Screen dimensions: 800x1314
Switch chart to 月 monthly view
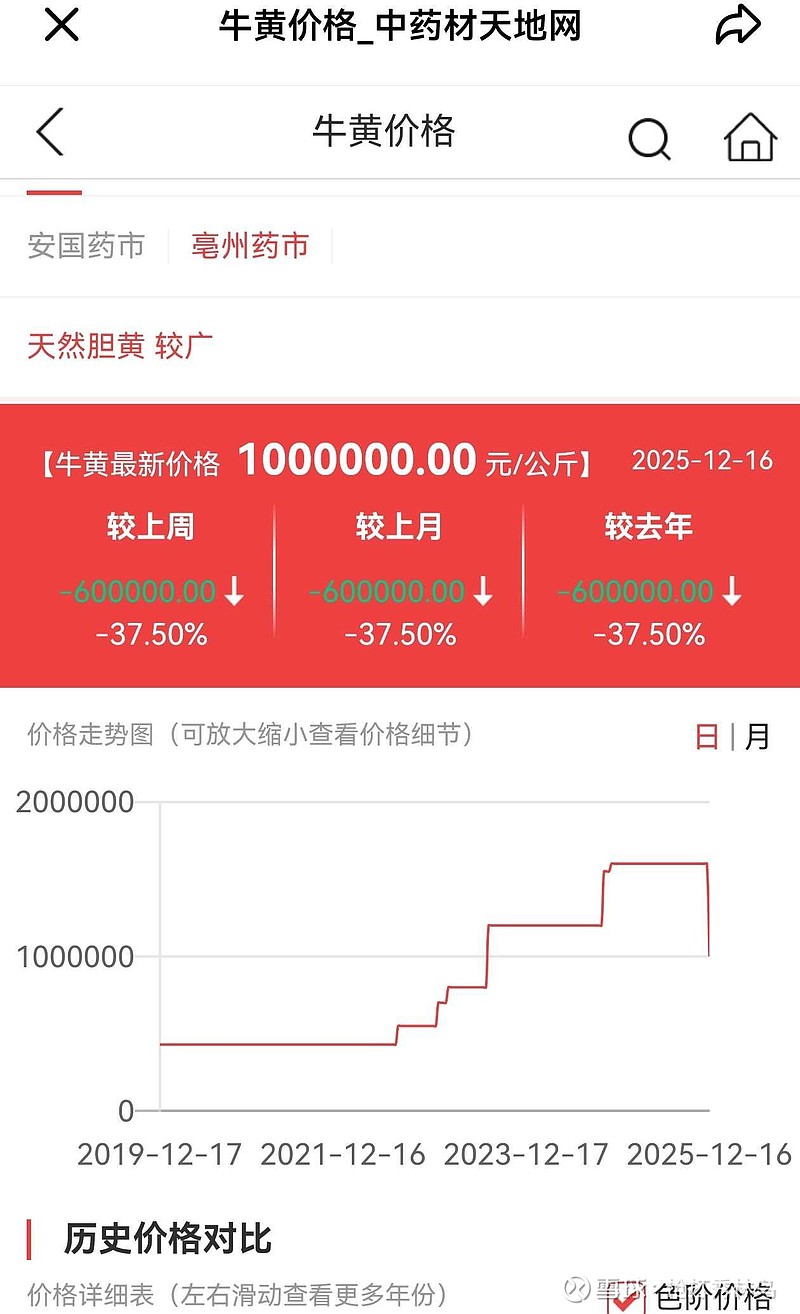(757, 736)
